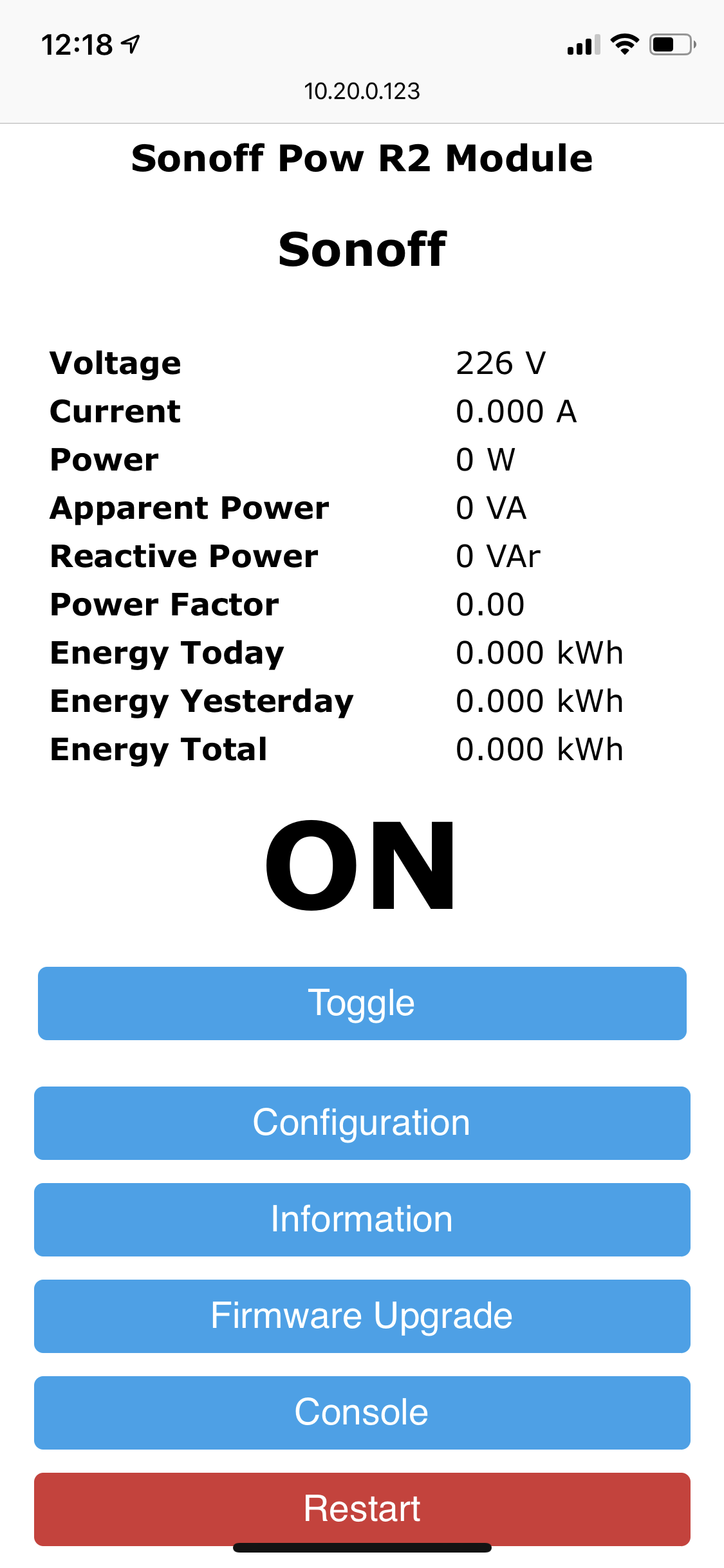
Task: Open Firmware Upgrade
Action: pyautogui.click(x=362, y=1316)
